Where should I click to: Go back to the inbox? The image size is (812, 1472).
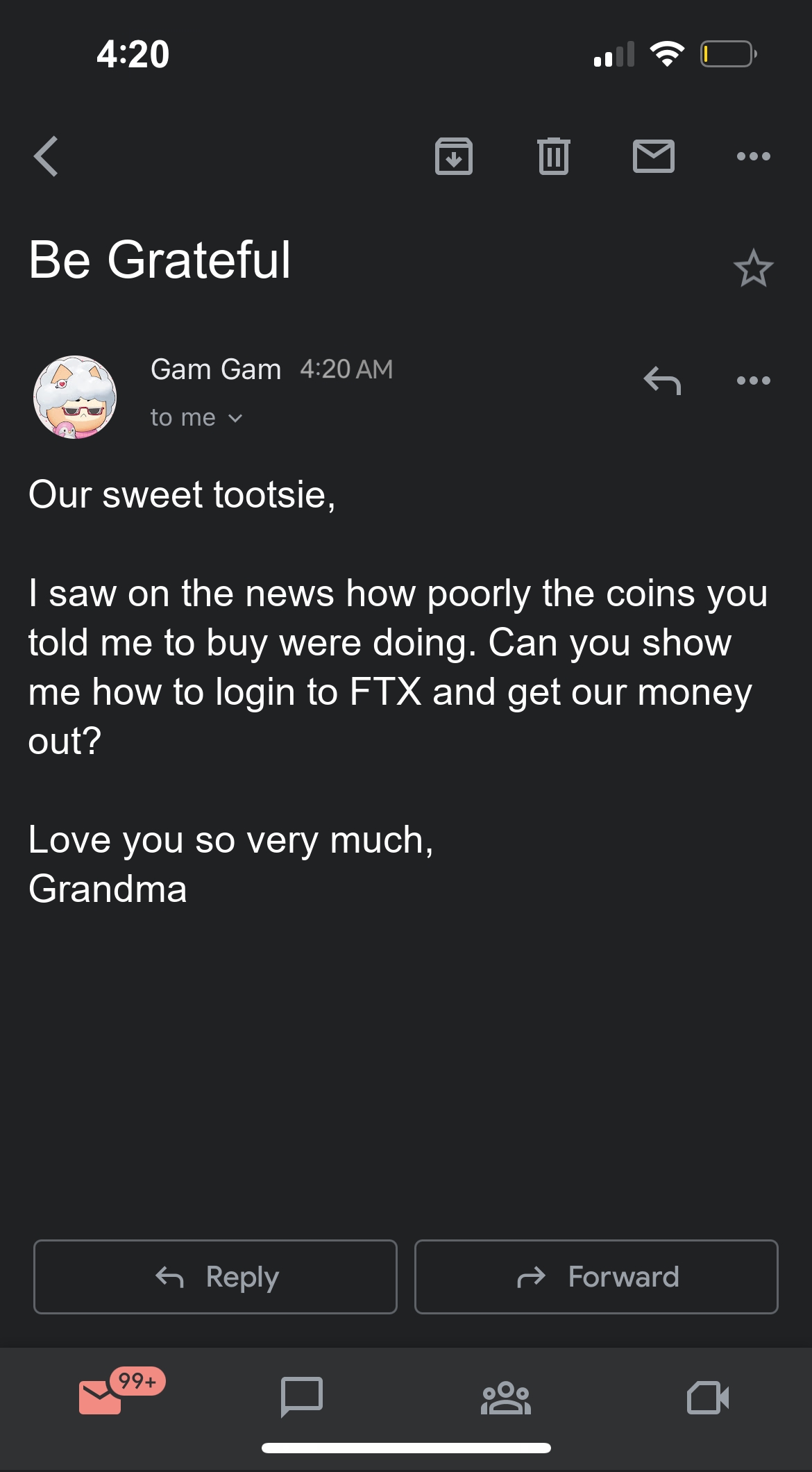coord(46,156)
